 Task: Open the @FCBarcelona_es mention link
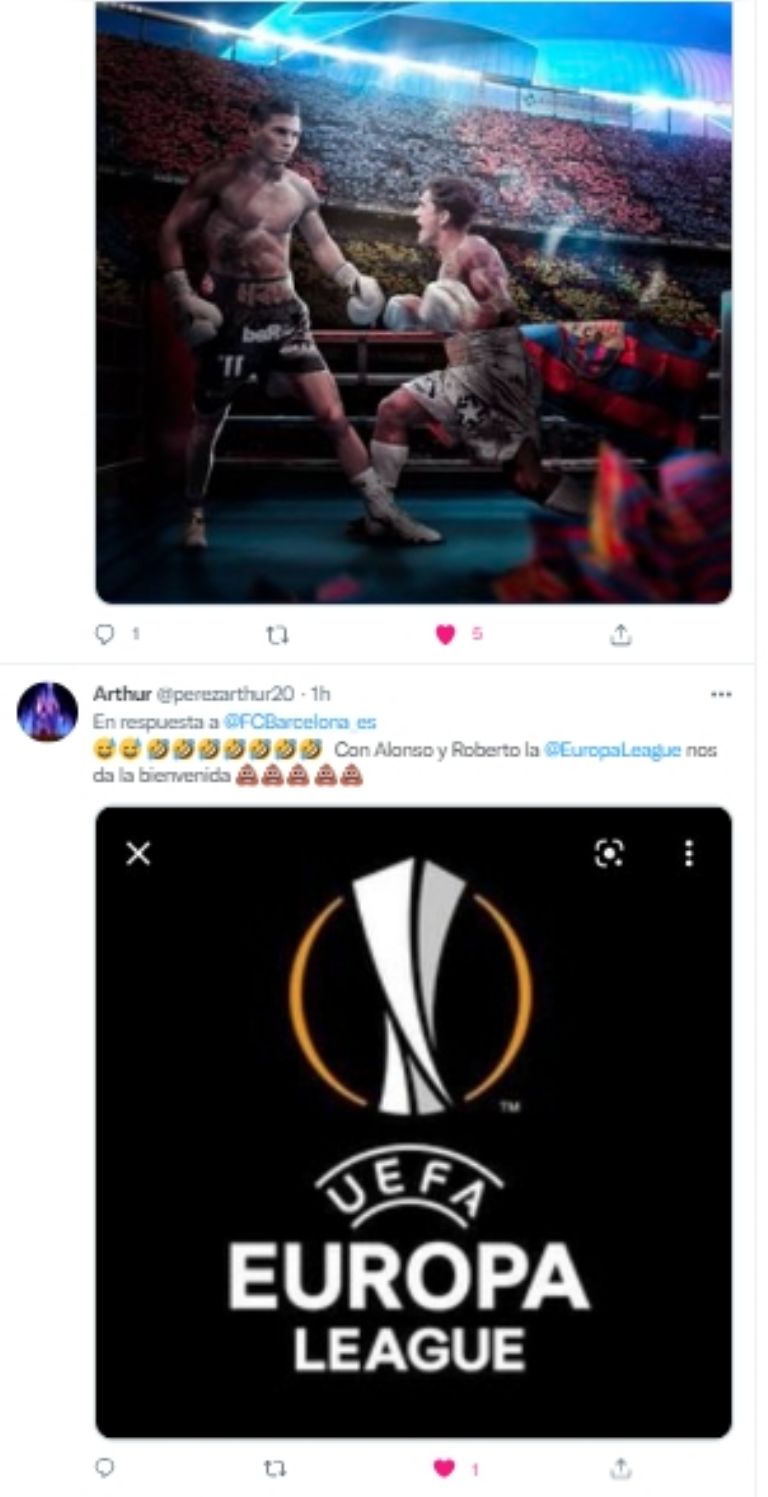(300, 721)
